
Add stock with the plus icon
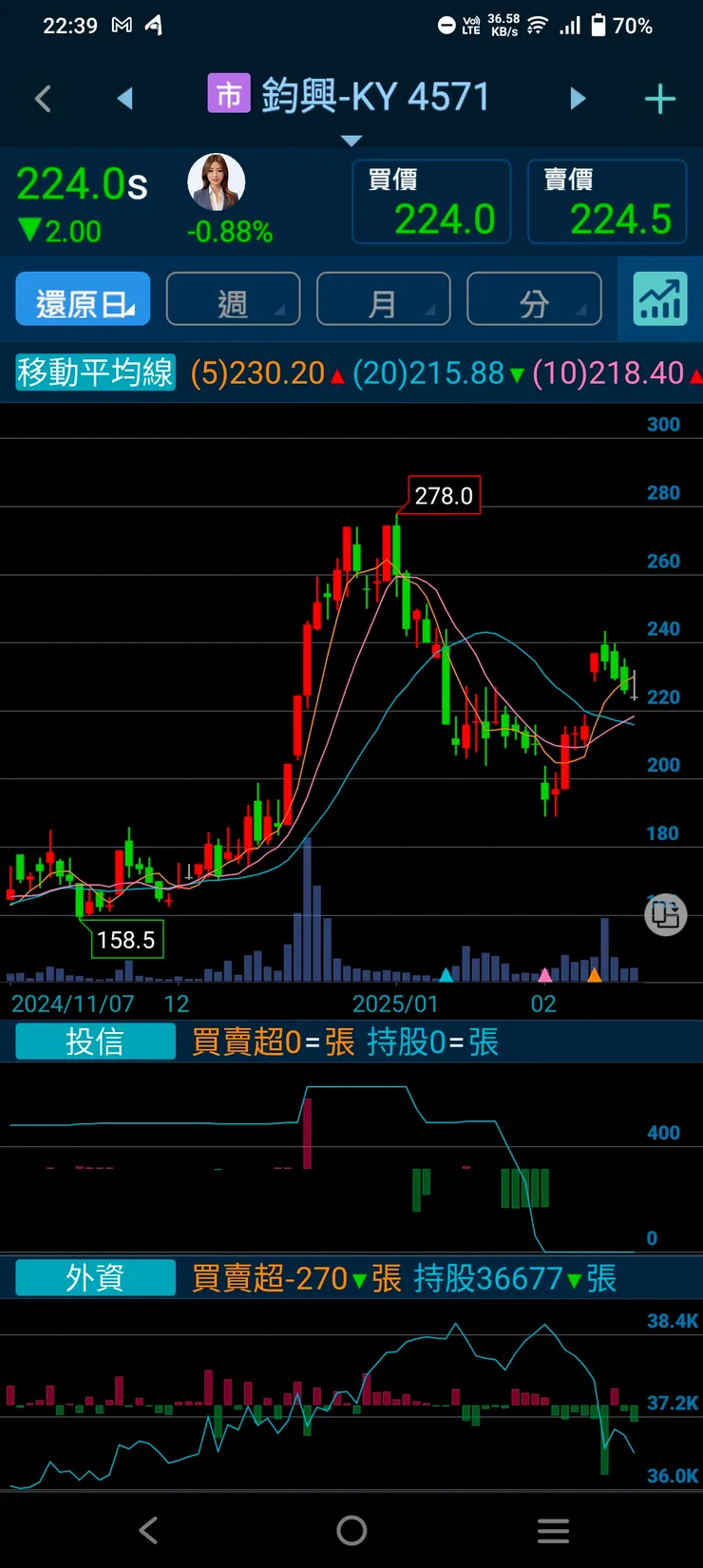pos(659,99)
